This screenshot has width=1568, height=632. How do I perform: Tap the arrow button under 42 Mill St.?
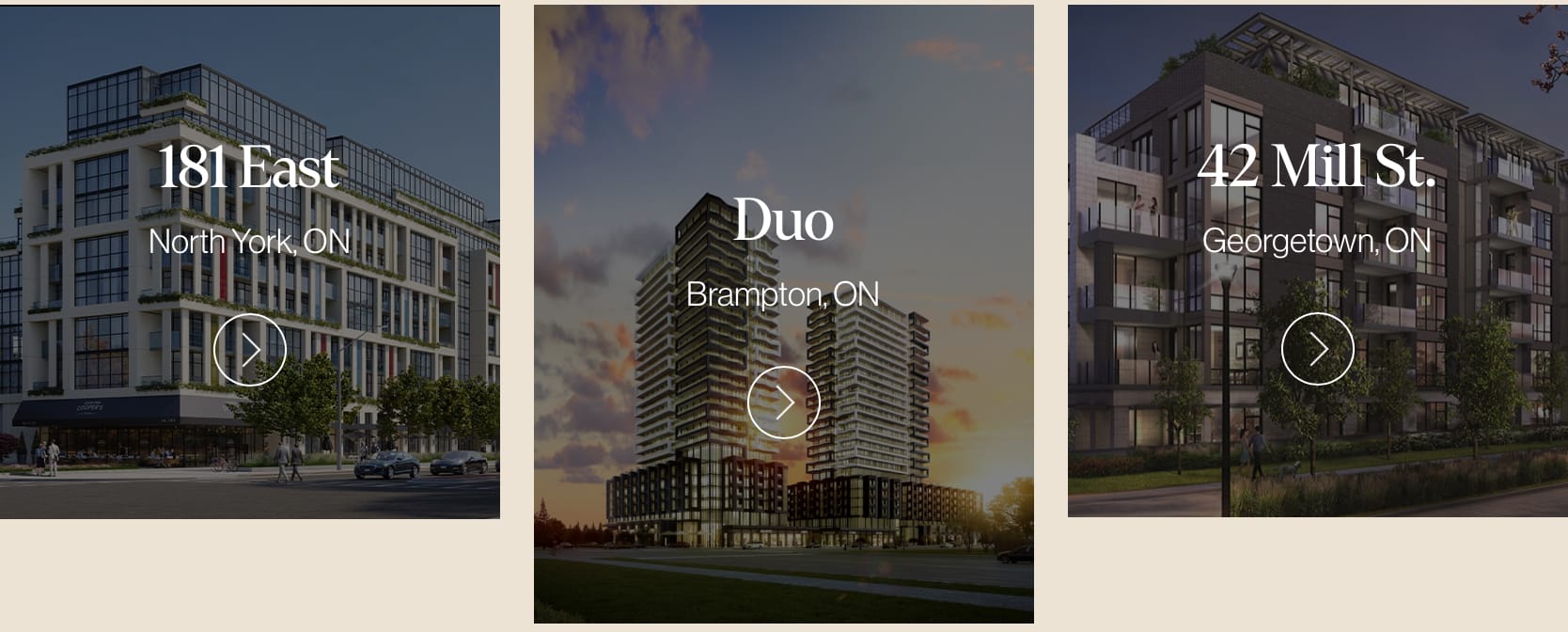pos(1318,349)
